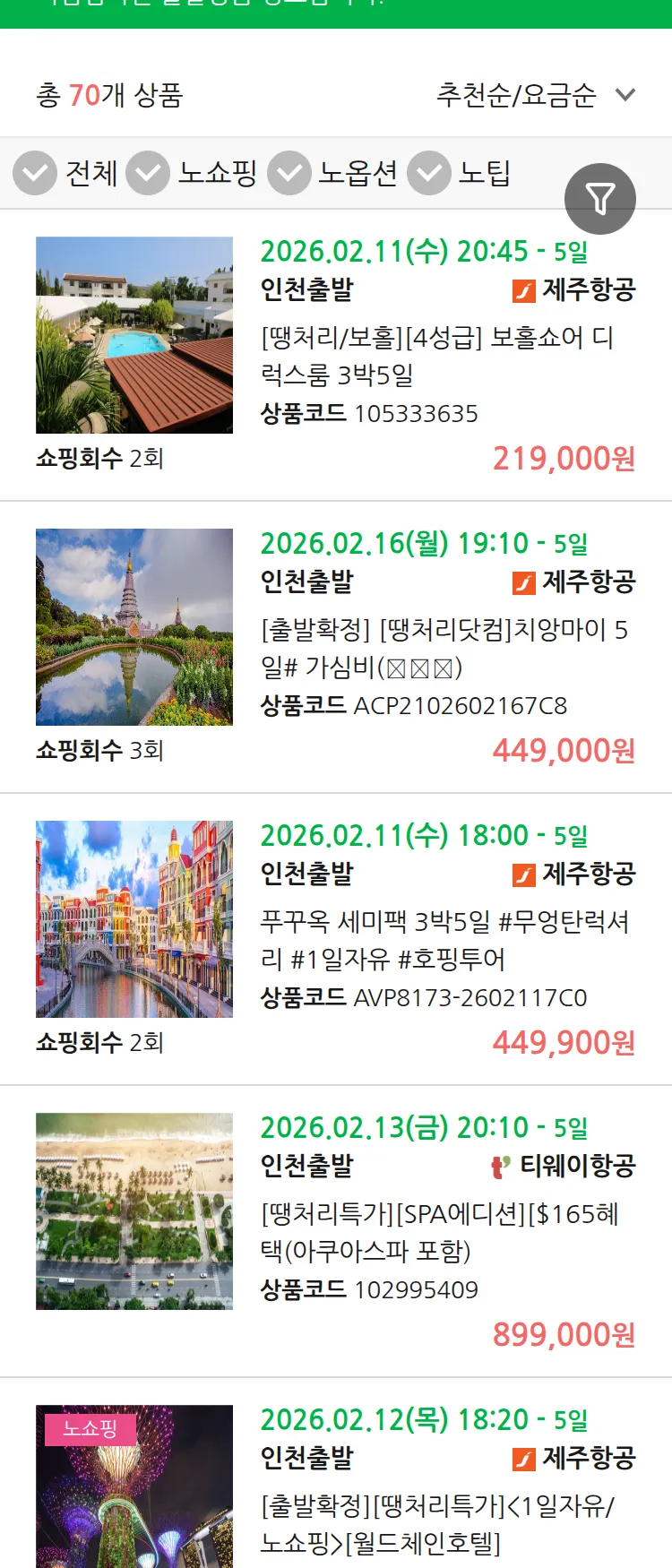Click the Jeju Air icon on the bottom 02.12 listing
Screen dimensions: 672x1568
(523, 1459)
